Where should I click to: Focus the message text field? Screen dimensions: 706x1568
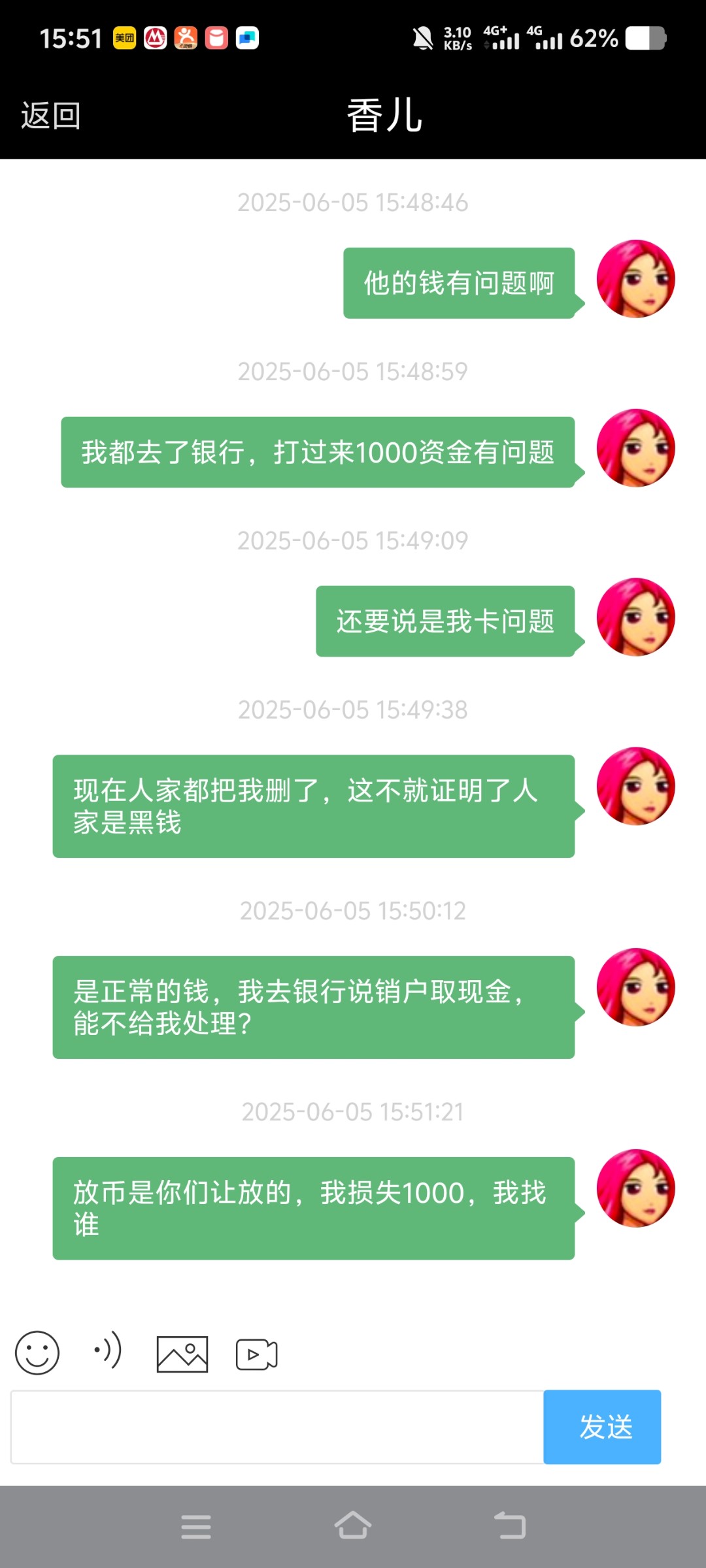coord(277,1427)
